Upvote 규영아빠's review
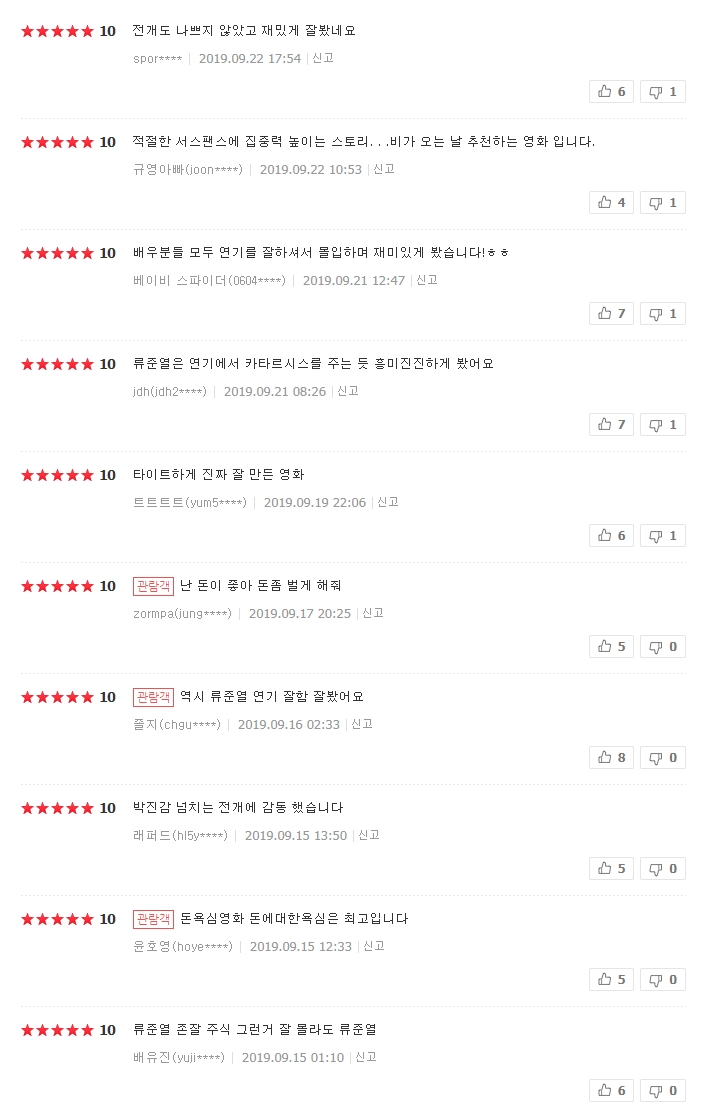 tap(611, 203)
